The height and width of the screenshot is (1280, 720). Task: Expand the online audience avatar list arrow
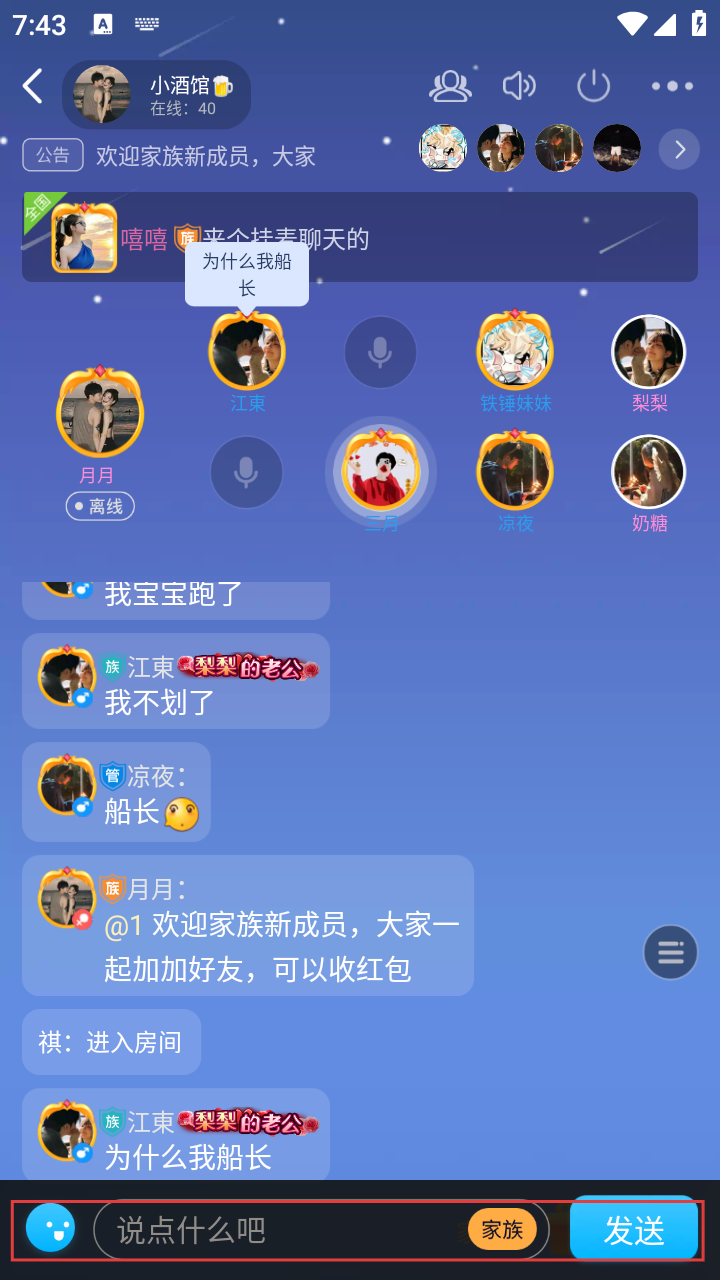click(680, 150)
